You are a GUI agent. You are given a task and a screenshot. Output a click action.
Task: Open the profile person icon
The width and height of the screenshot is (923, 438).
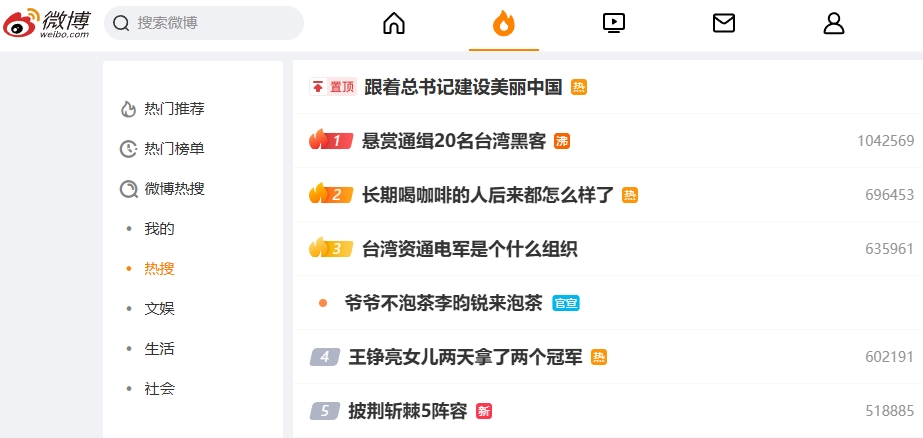tap(834, 24)
